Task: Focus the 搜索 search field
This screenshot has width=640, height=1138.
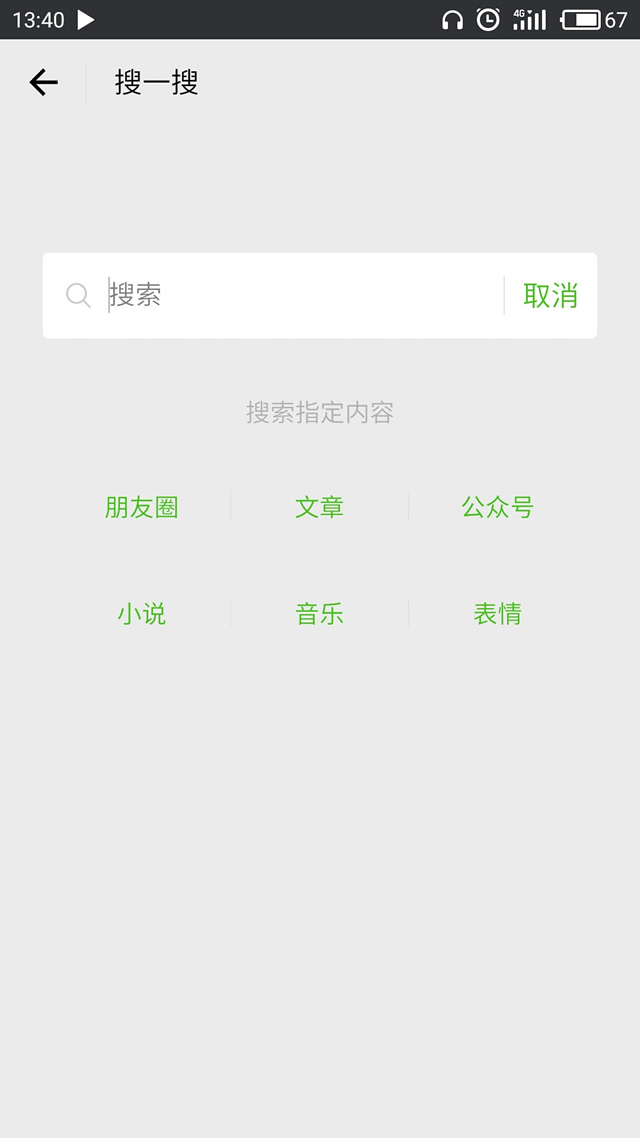Action: tap(300, 295)
